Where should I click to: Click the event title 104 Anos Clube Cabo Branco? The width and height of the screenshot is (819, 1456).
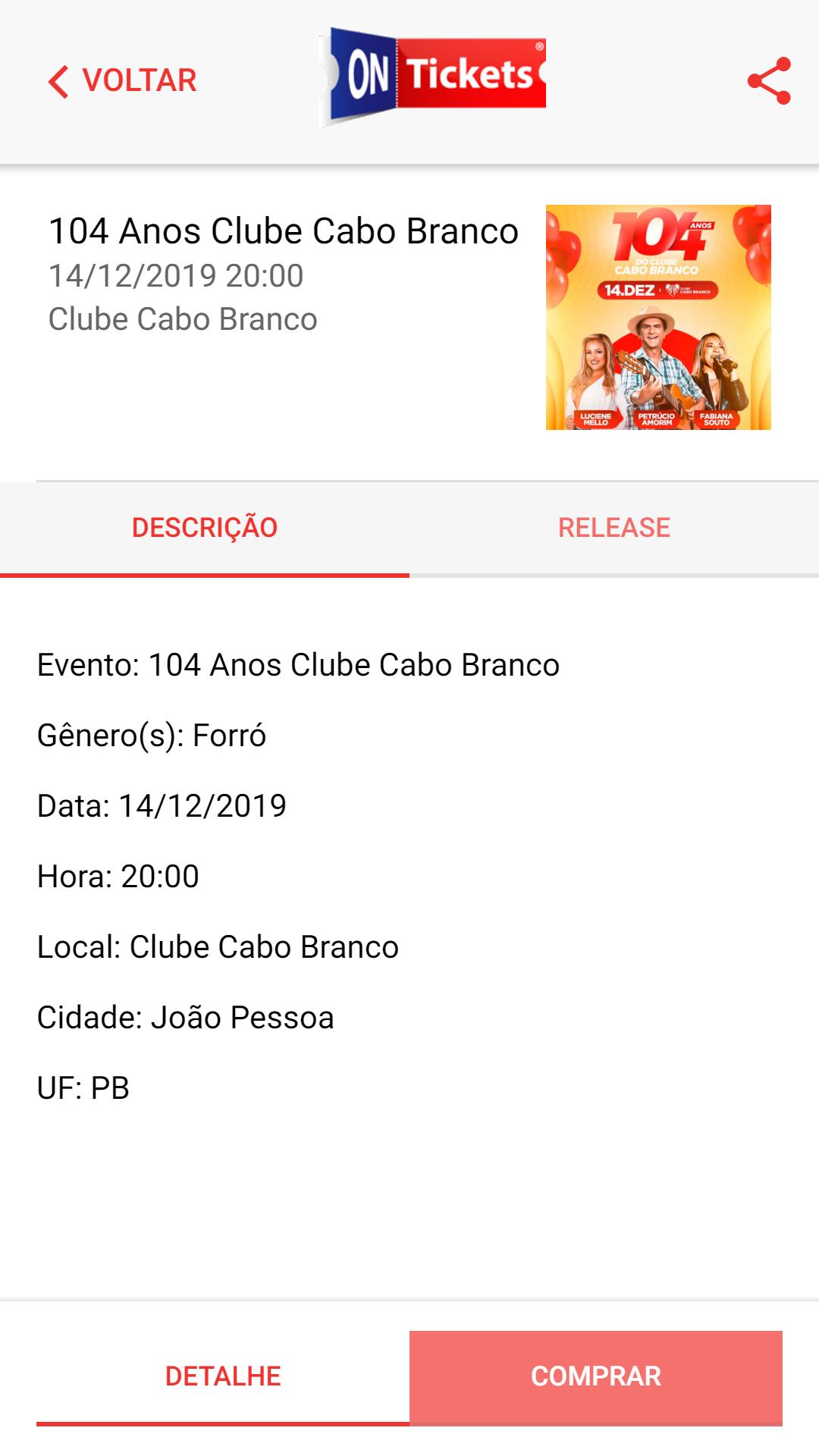[284, 231]
